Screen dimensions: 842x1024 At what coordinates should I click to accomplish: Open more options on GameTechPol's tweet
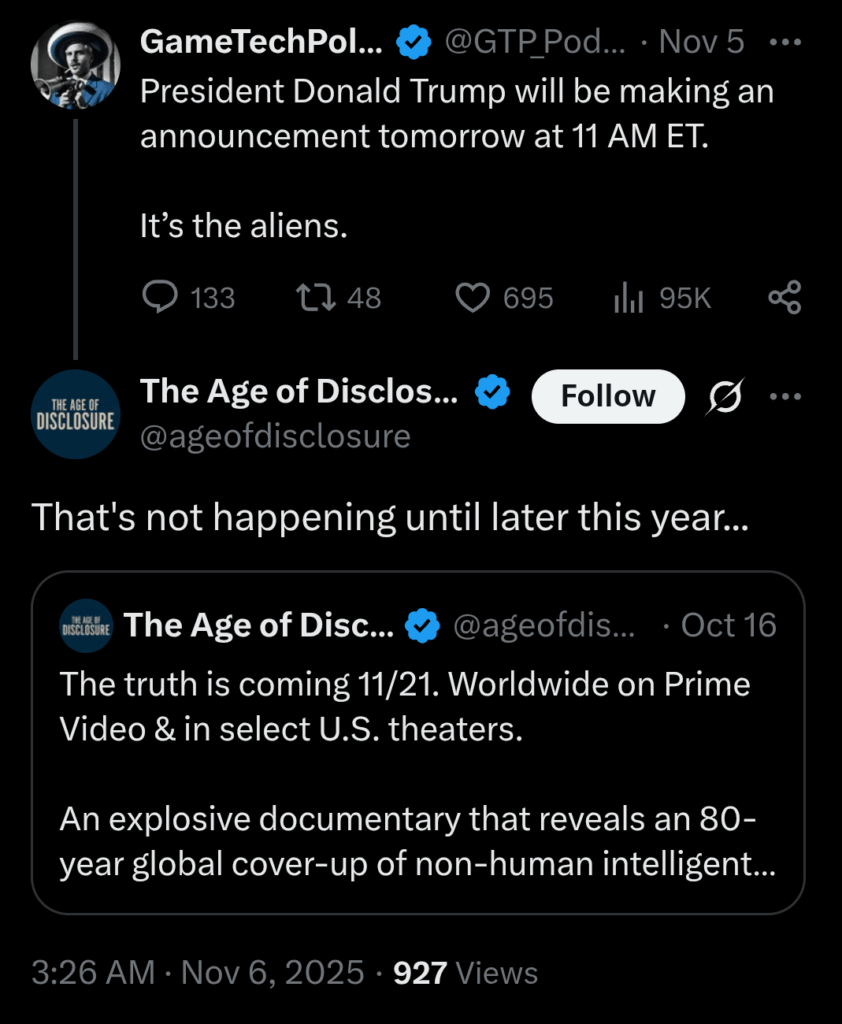(x=787, y=42)
